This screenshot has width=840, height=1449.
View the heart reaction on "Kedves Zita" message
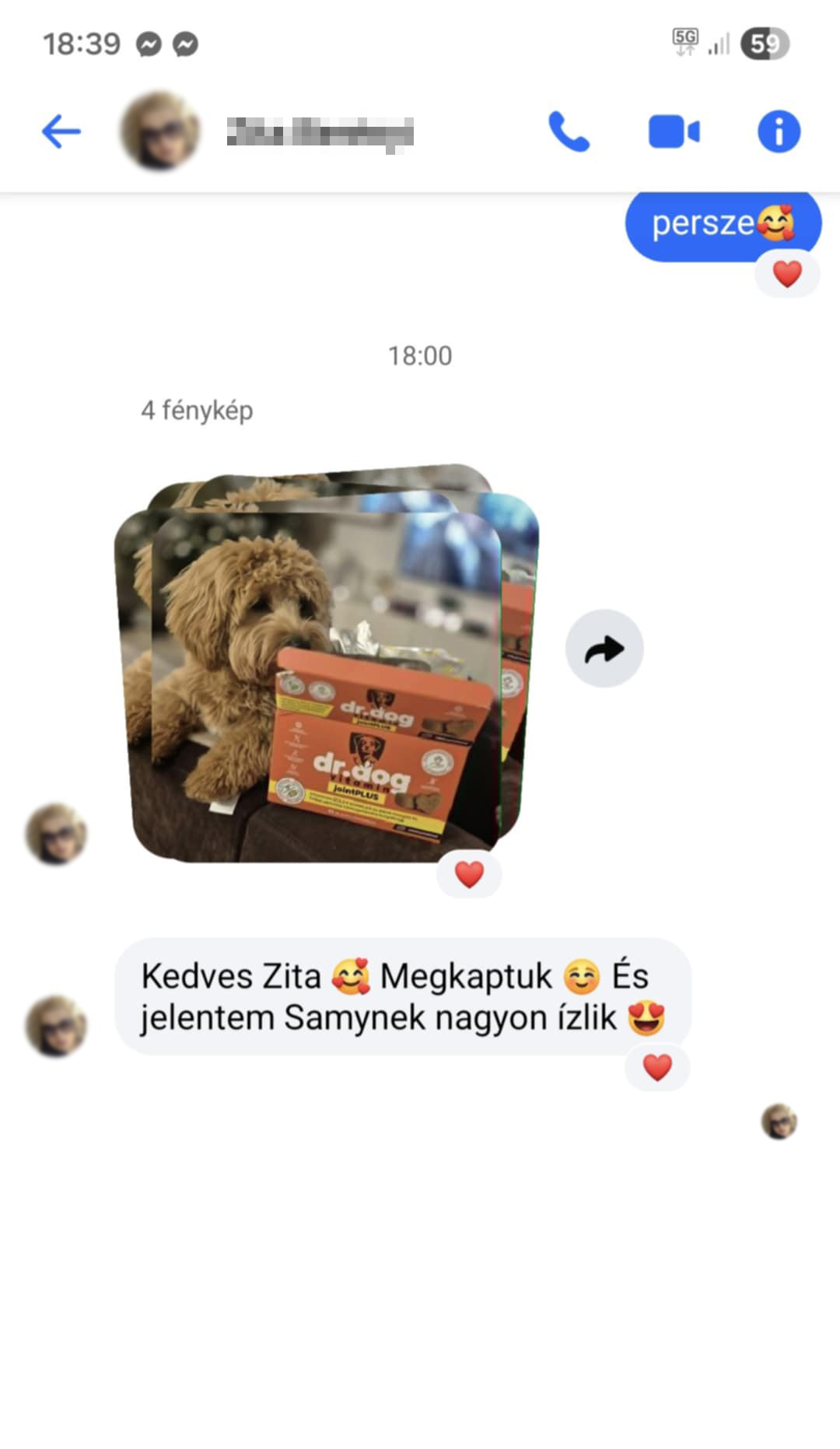657,1067
